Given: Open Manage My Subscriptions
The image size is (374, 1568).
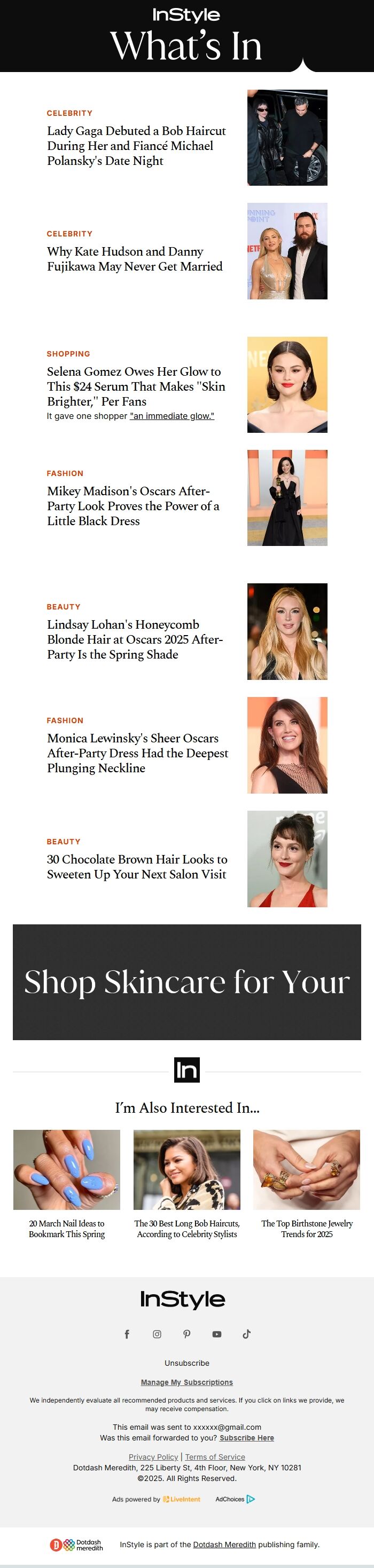Looking at the screenshot, I should tap(186, 1382).
